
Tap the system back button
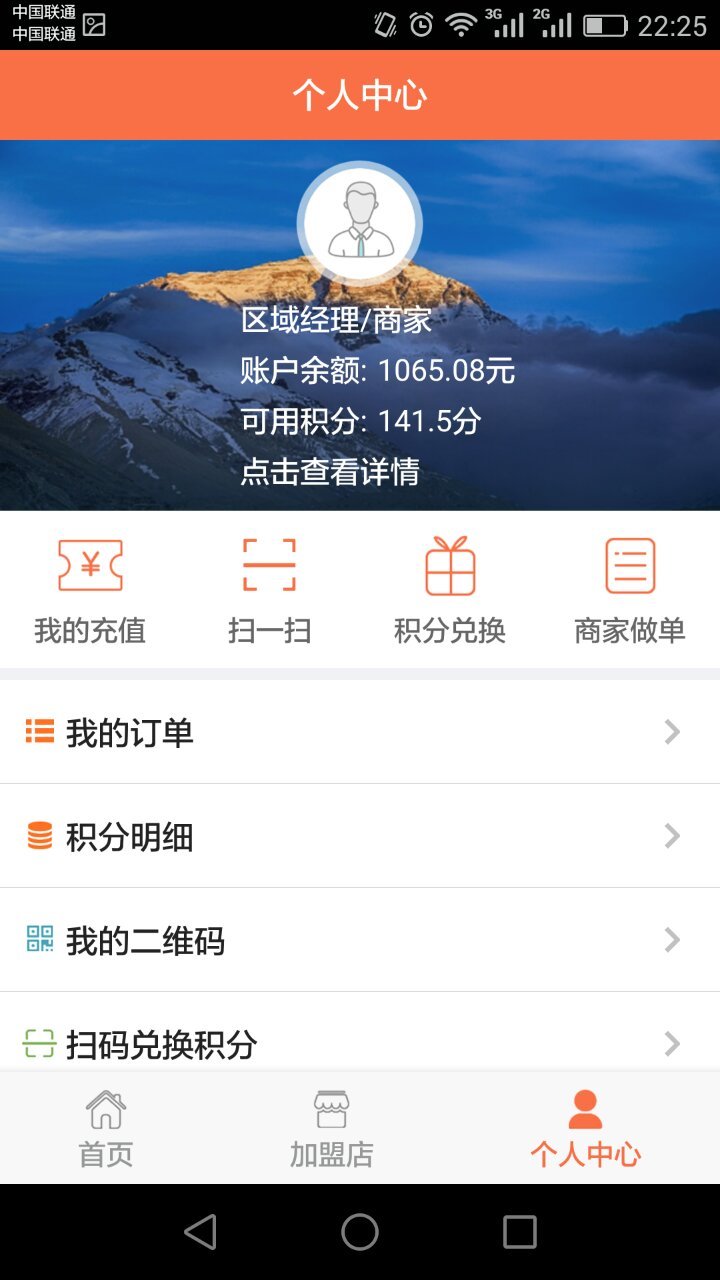coord(200,1232)
